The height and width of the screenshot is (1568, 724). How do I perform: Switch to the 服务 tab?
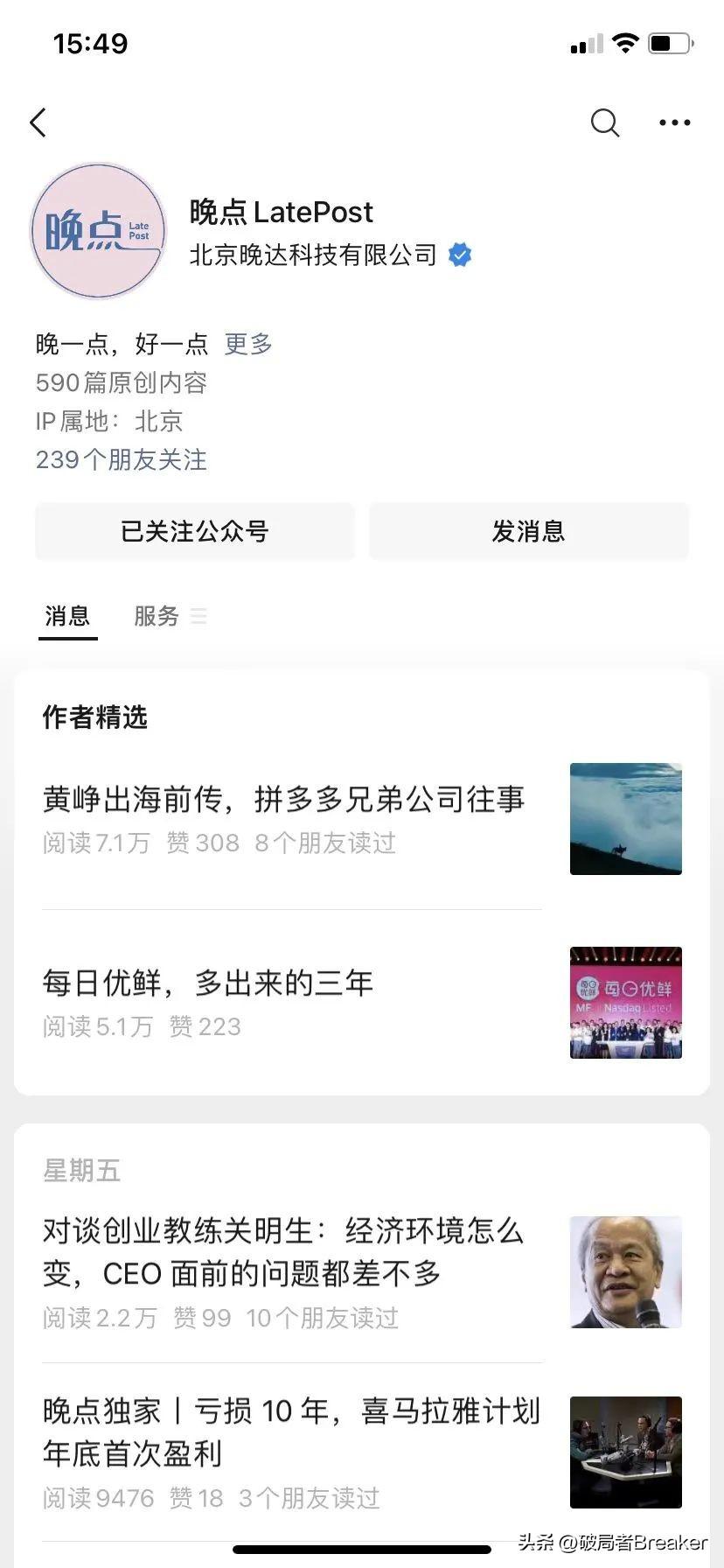pyautogui.click(x=156, y=616)
